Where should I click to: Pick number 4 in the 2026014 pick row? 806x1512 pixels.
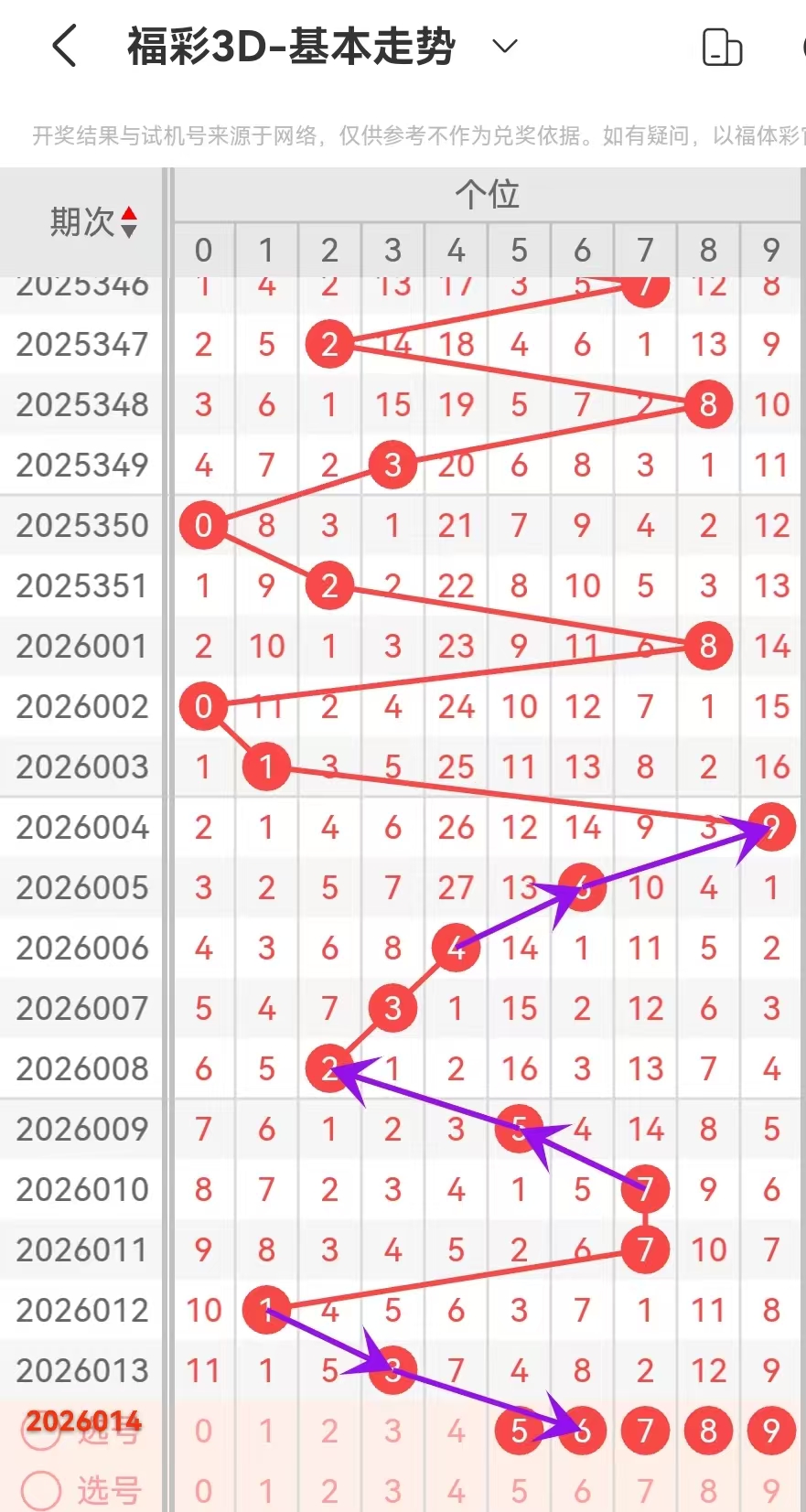456,1430
